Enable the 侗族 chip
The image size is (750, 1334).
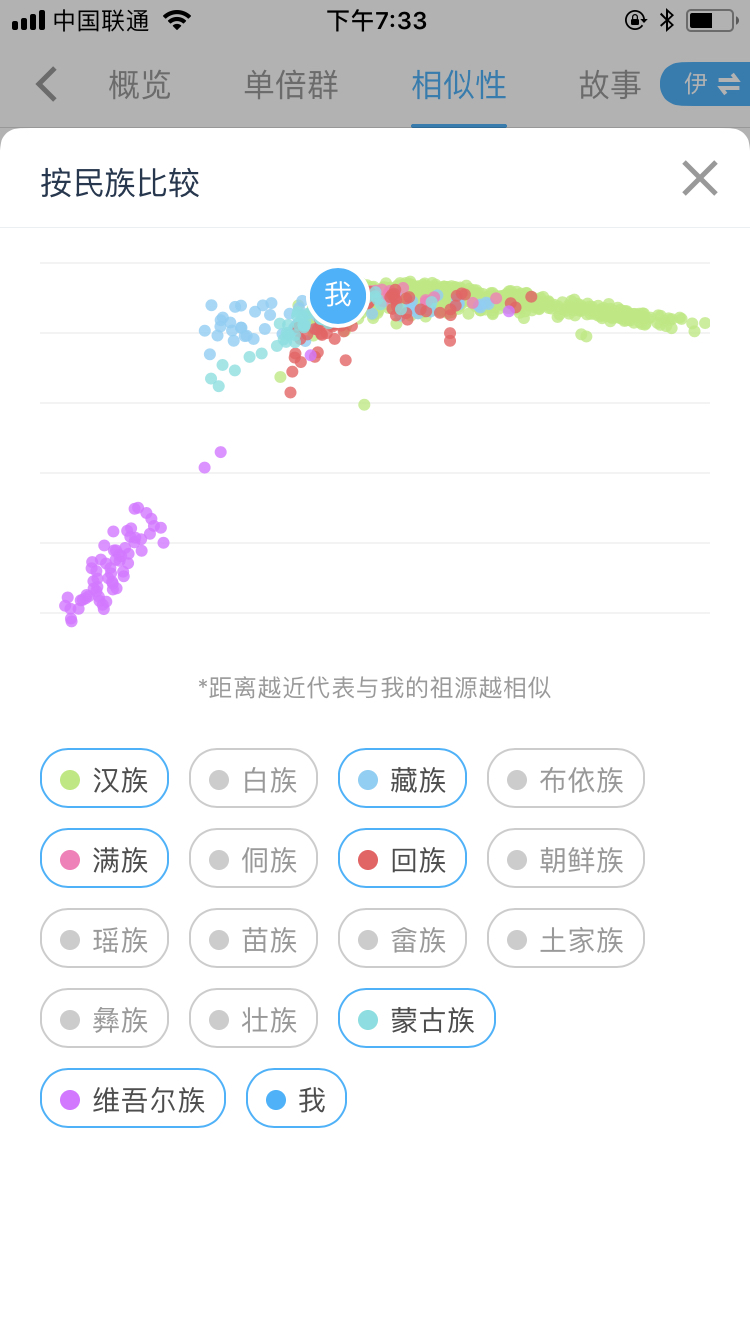pos(254,858)
